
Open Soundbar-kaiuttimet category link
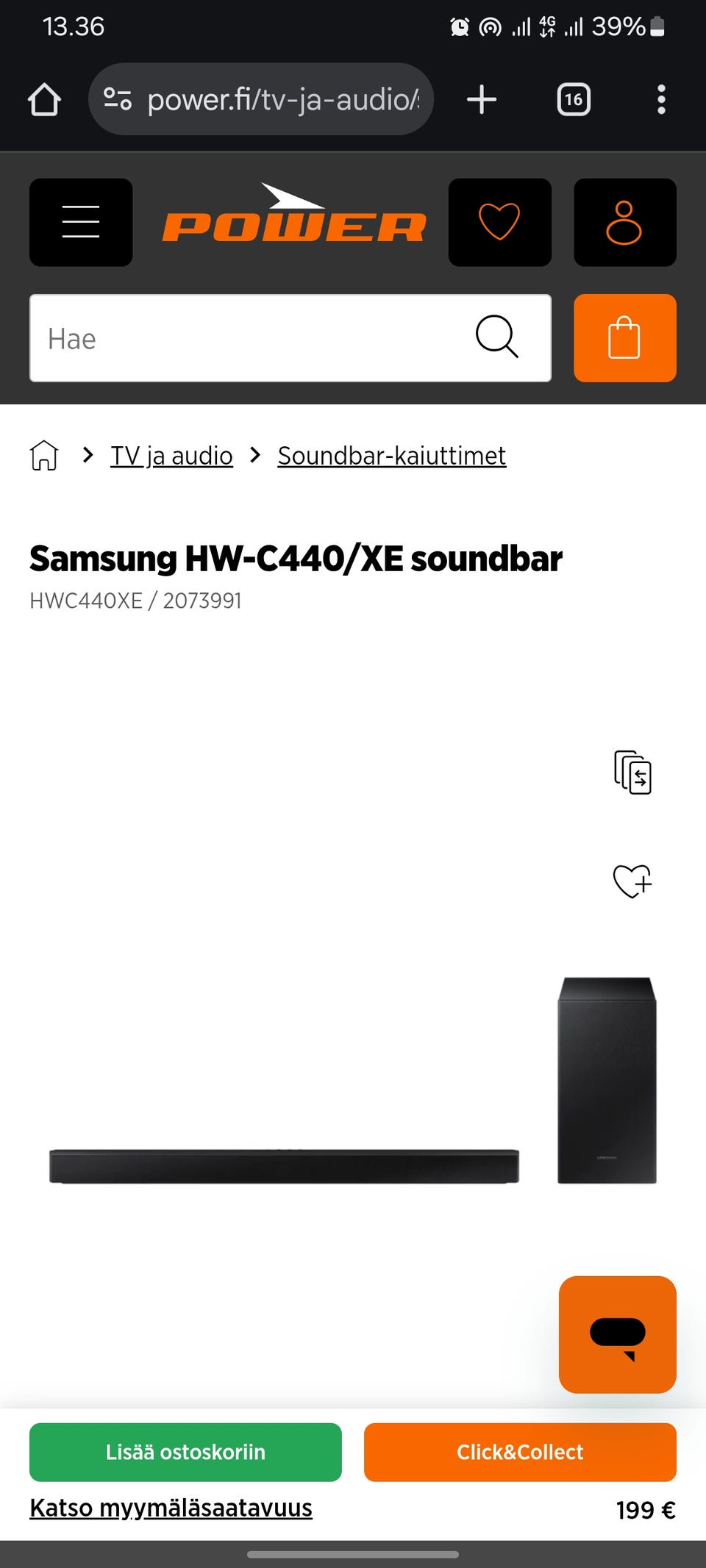[x=391, y=456]
